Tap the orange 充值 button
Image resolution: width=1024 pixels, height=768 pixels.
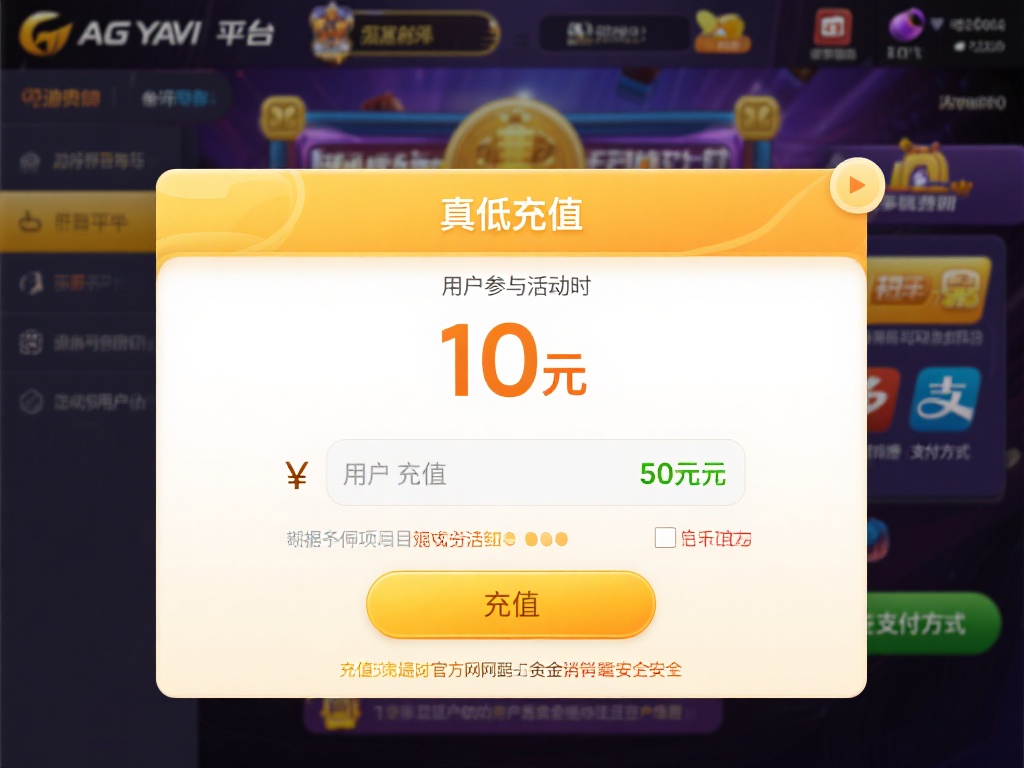tap(511, 604)
